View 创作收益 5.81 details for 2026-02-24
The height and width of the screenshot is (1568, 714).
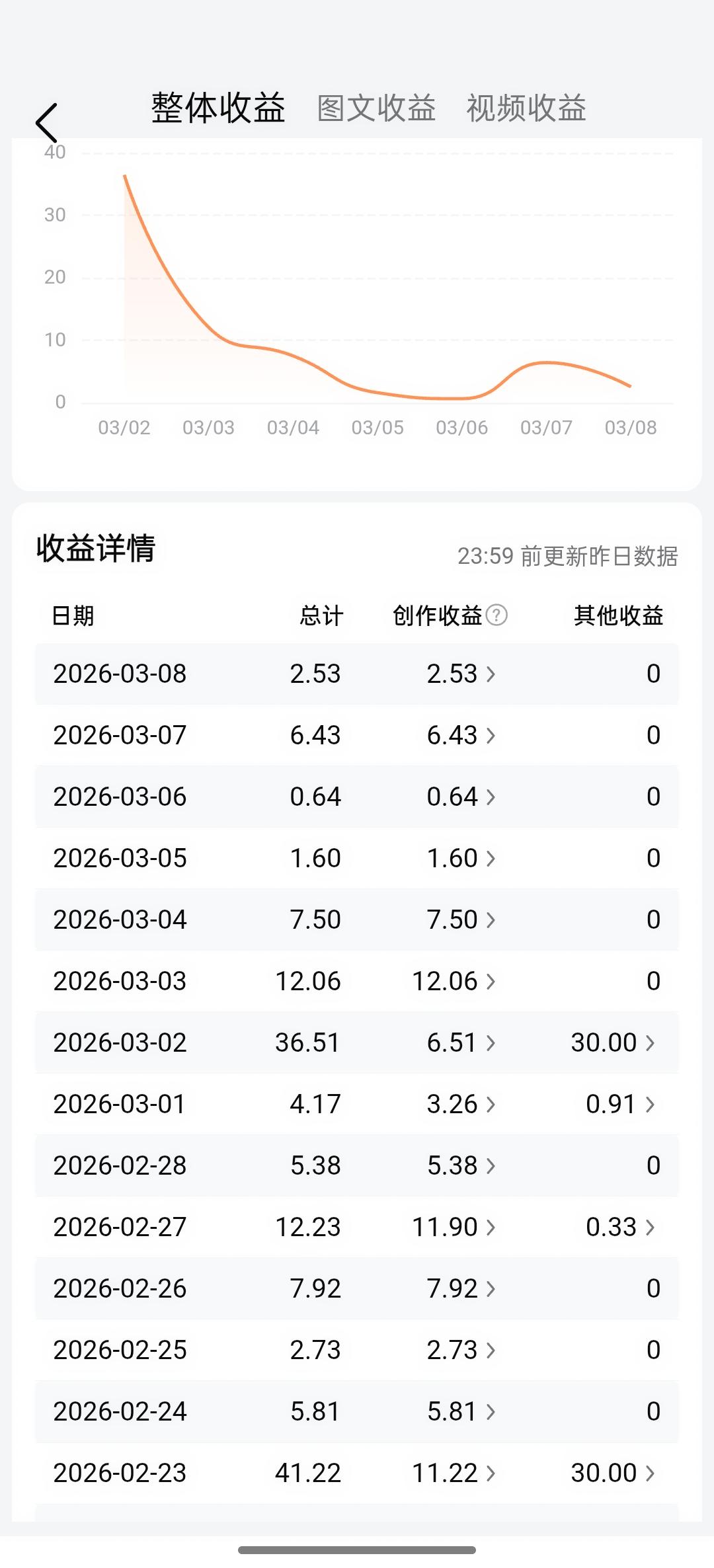[x=461, y=1411]
